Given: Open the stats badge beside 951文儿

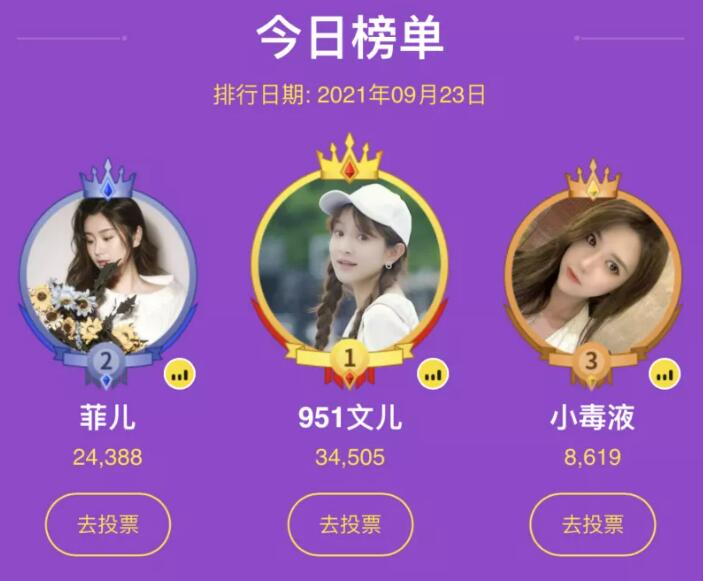Looking at the screenshot, I should coord(433,376).
